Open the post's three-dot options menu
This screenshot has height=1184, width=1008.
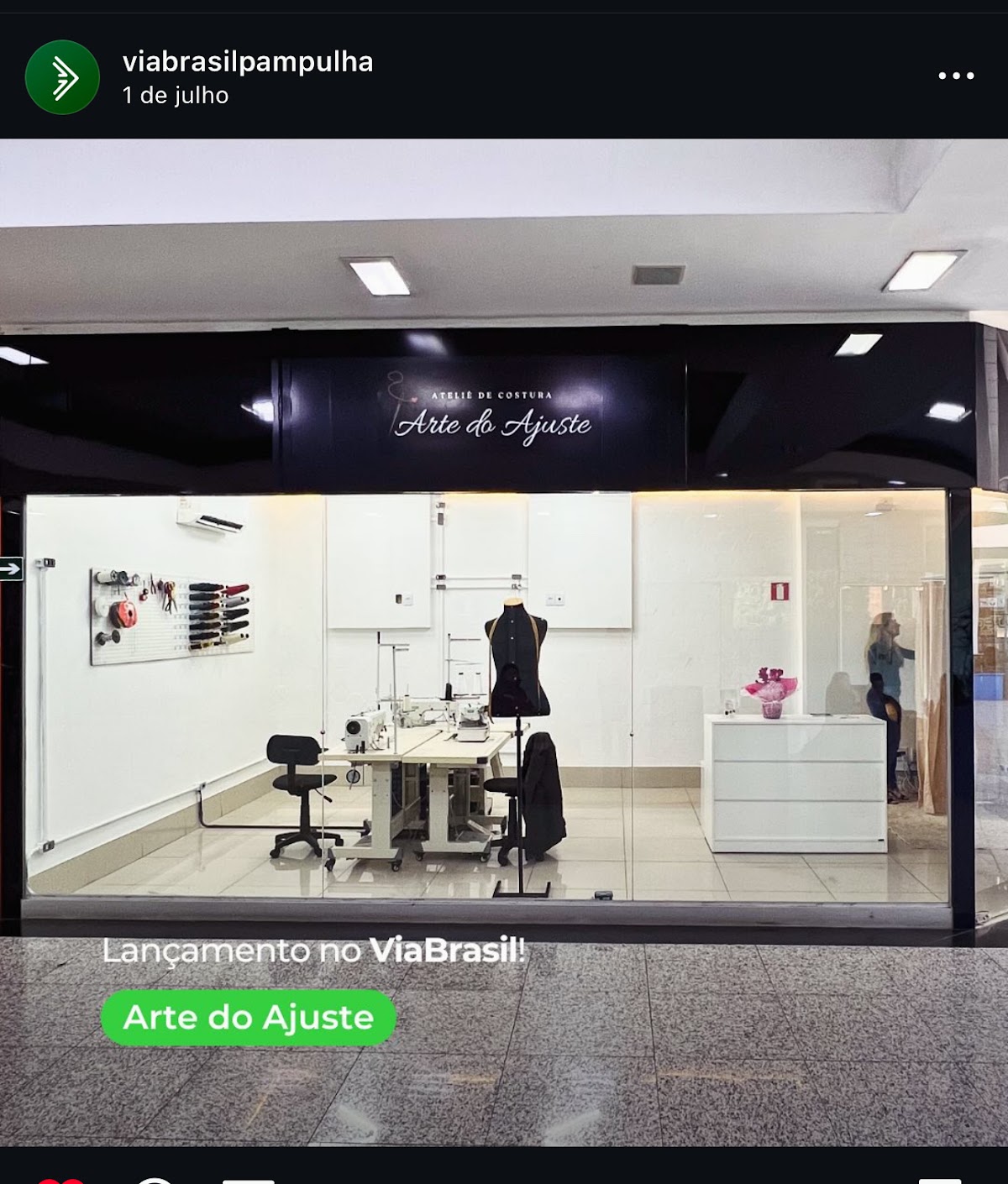click(x=956, y=76)
